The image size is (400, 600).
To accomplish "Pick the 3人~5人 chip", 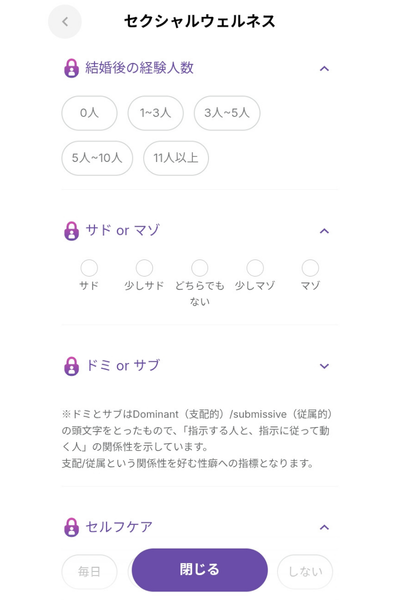I will (227, 113).
